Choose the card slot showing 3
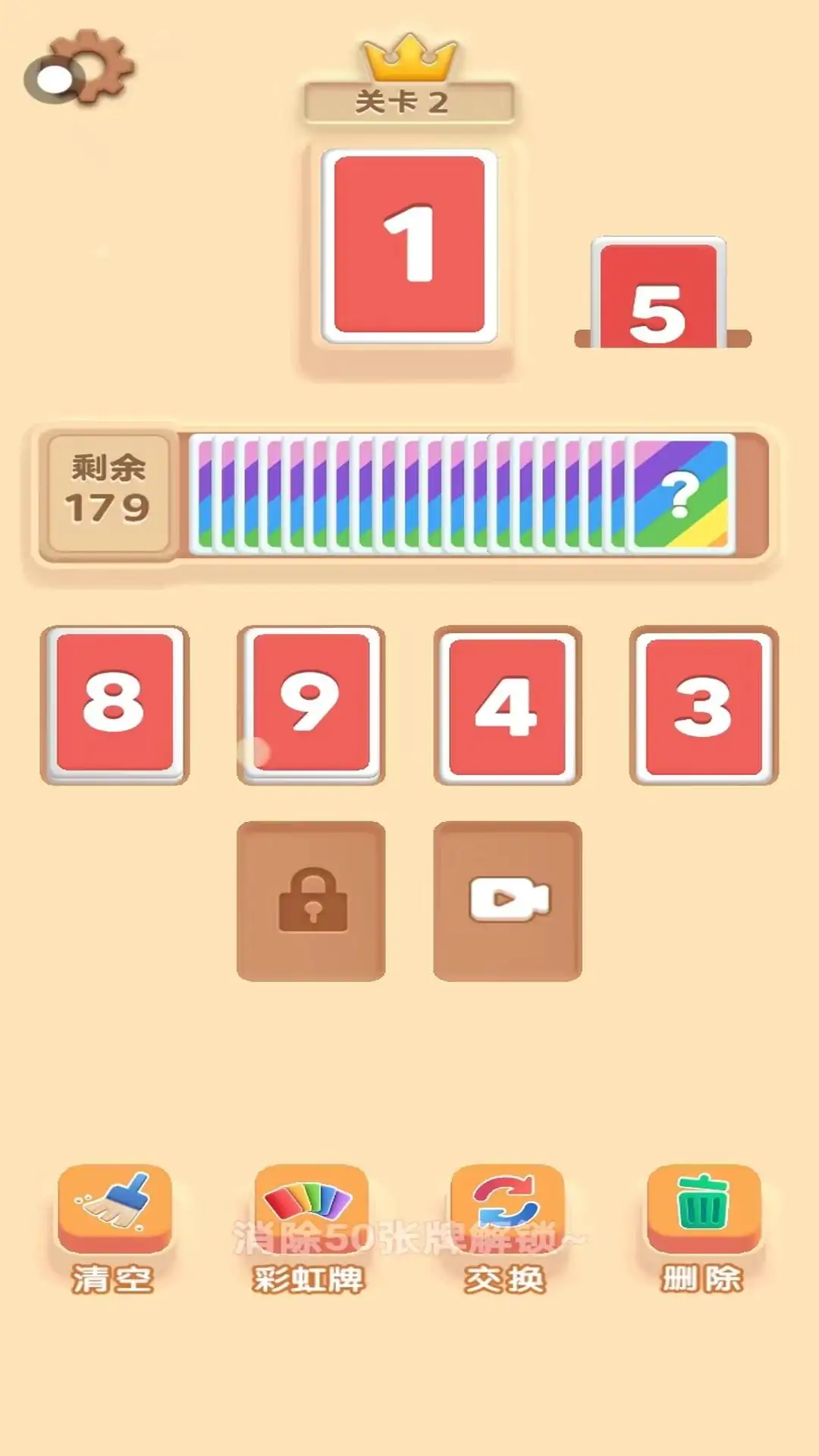819x1456 pixels. coord(704,705)
